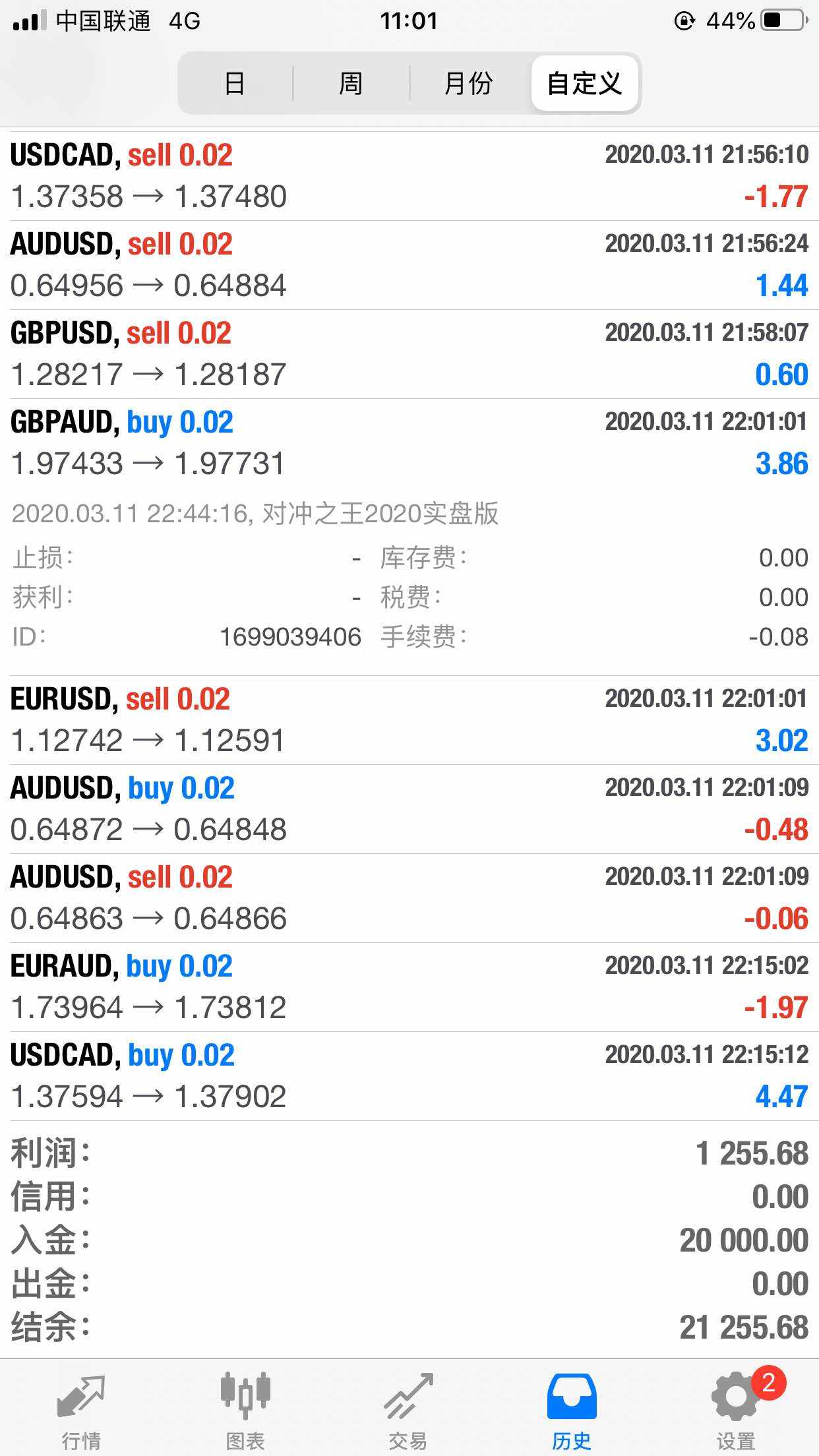Show history for 月份

pos(468,84)
